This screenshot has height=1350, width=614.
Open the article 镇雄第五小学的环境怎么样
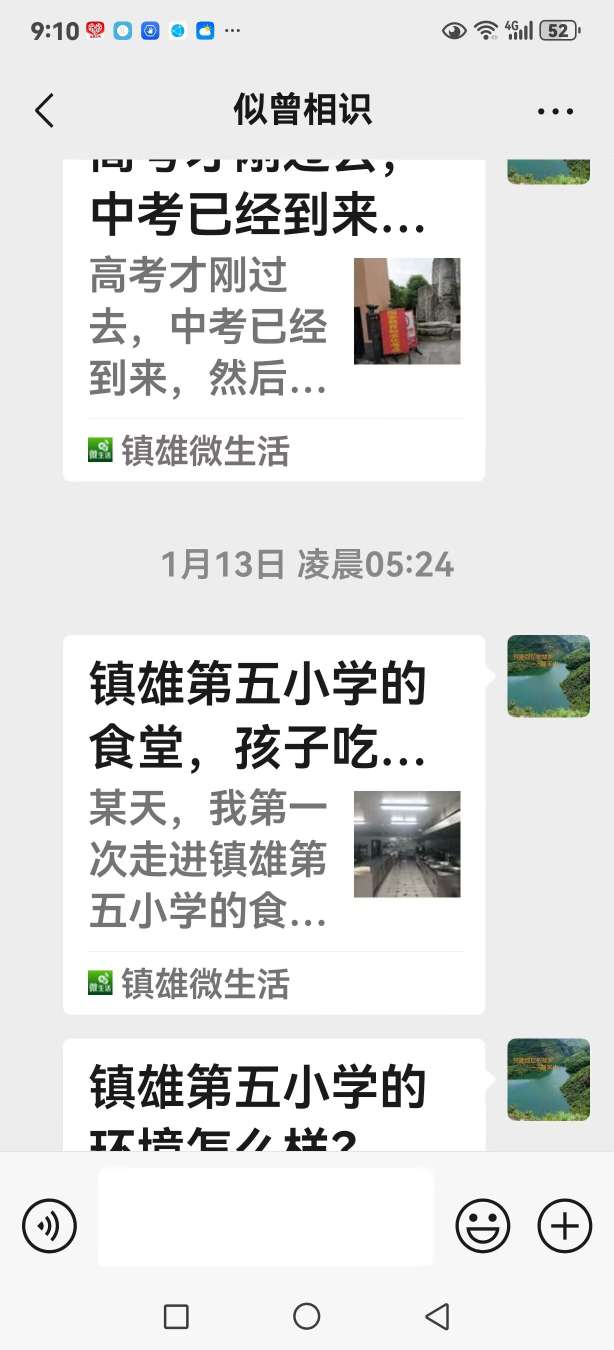tap(273, 1095)
